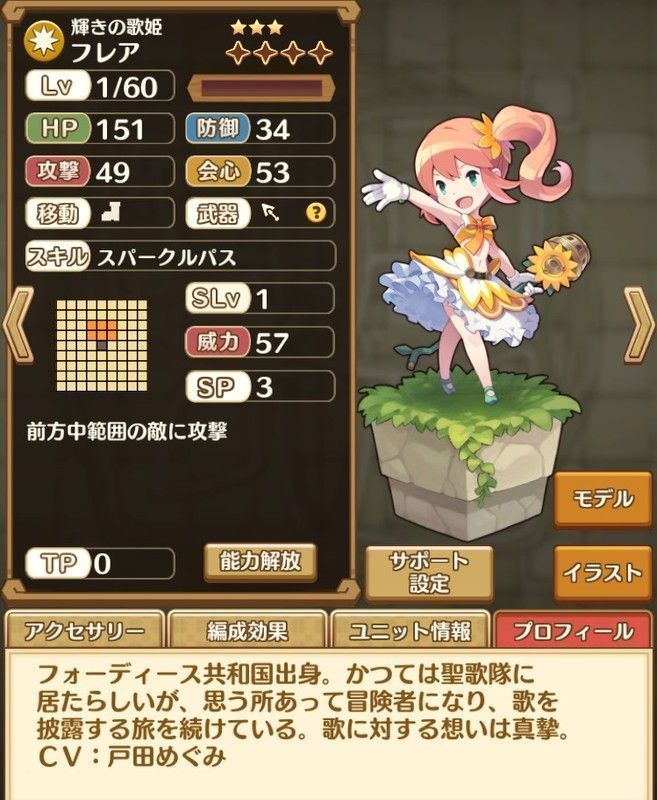Switch to the アクセサリー tab
The image size is (657, 800).
tap(83, 631)
